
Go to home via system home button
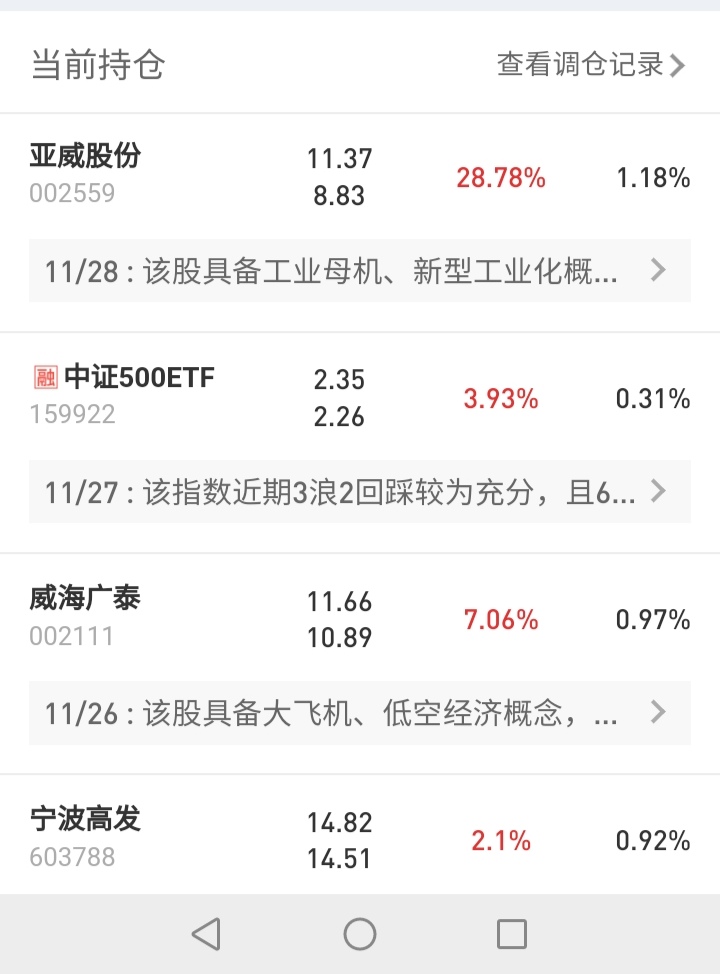360,934
